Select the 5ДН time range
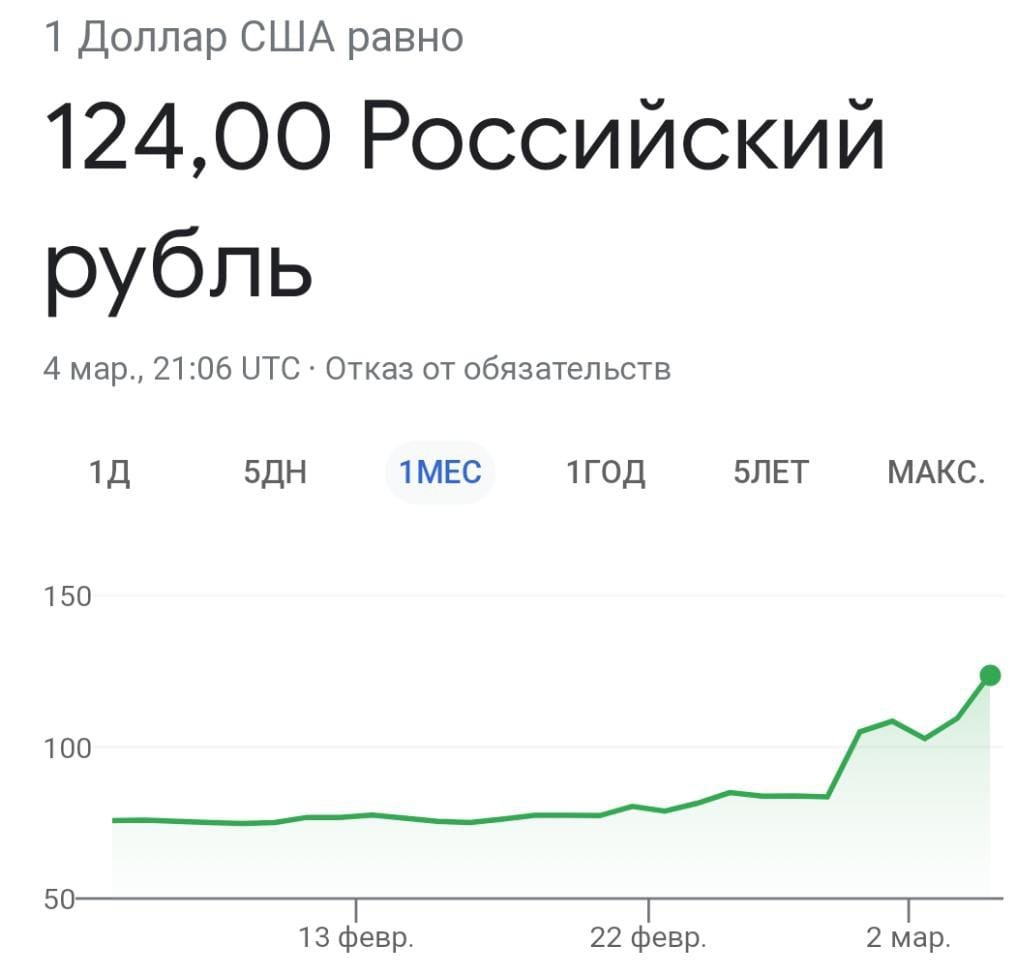Viewport: 1026px width, 979px height. pos(275,472)
